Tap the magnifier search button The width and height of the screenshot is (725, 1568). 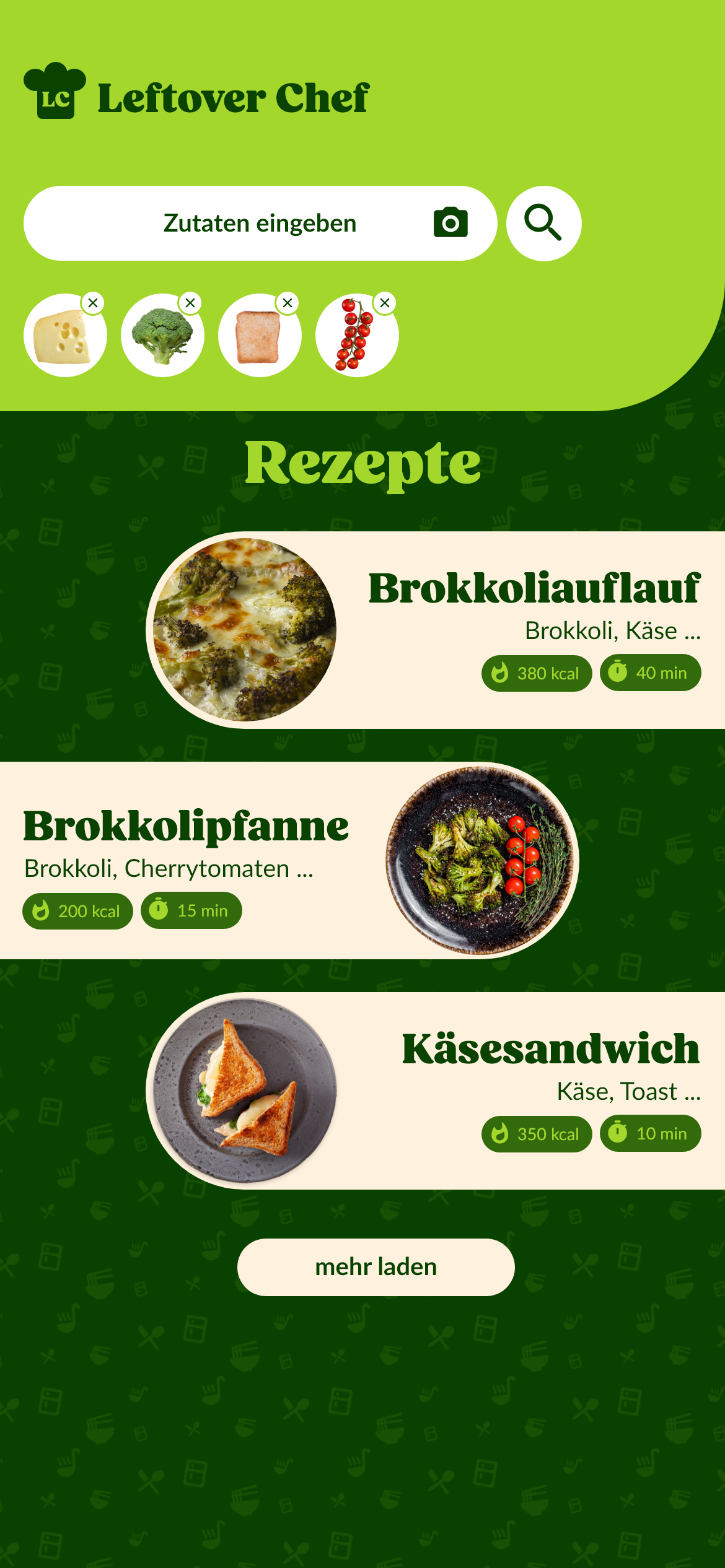(x=543, y=224)
